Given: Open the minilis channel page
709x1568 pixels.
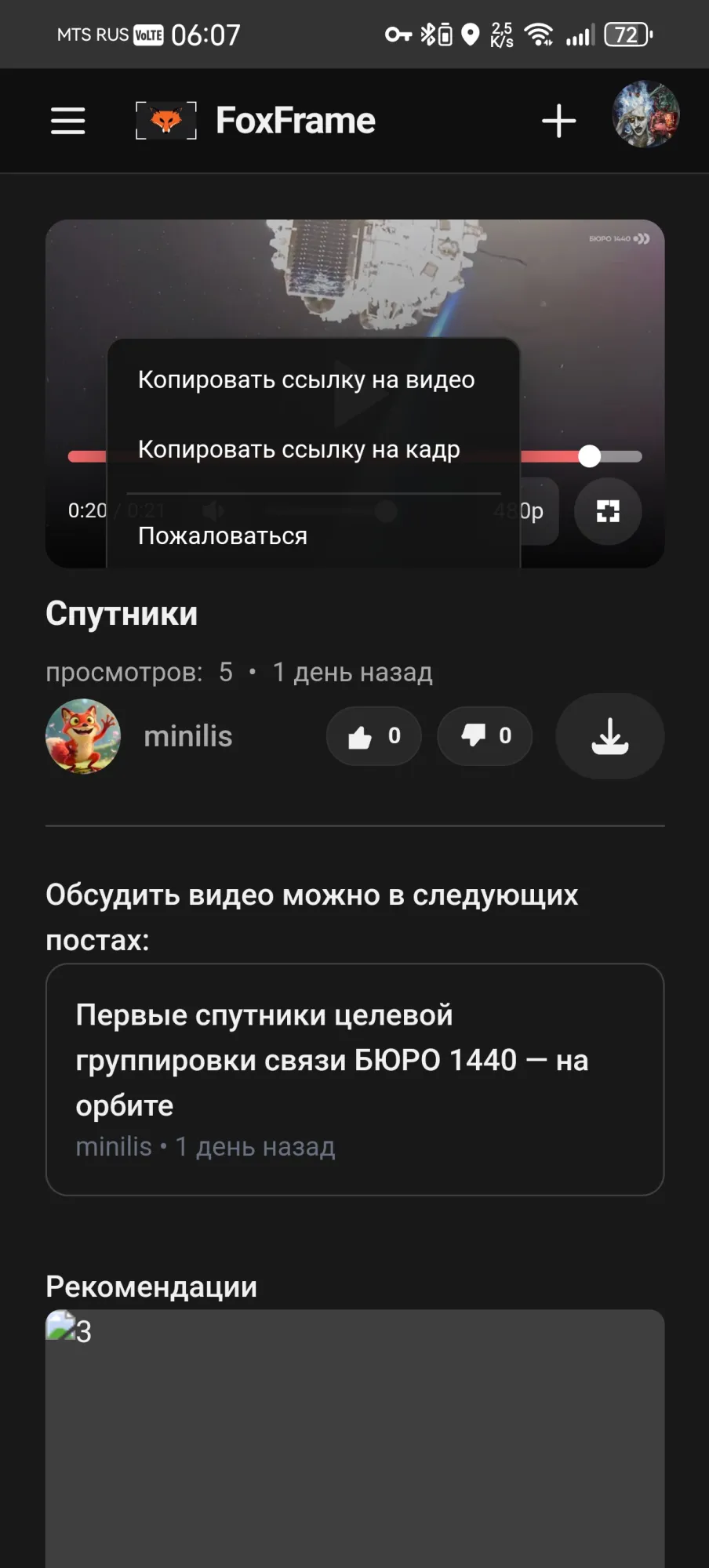Looking at the screenshot, I should tap(187, 736).
